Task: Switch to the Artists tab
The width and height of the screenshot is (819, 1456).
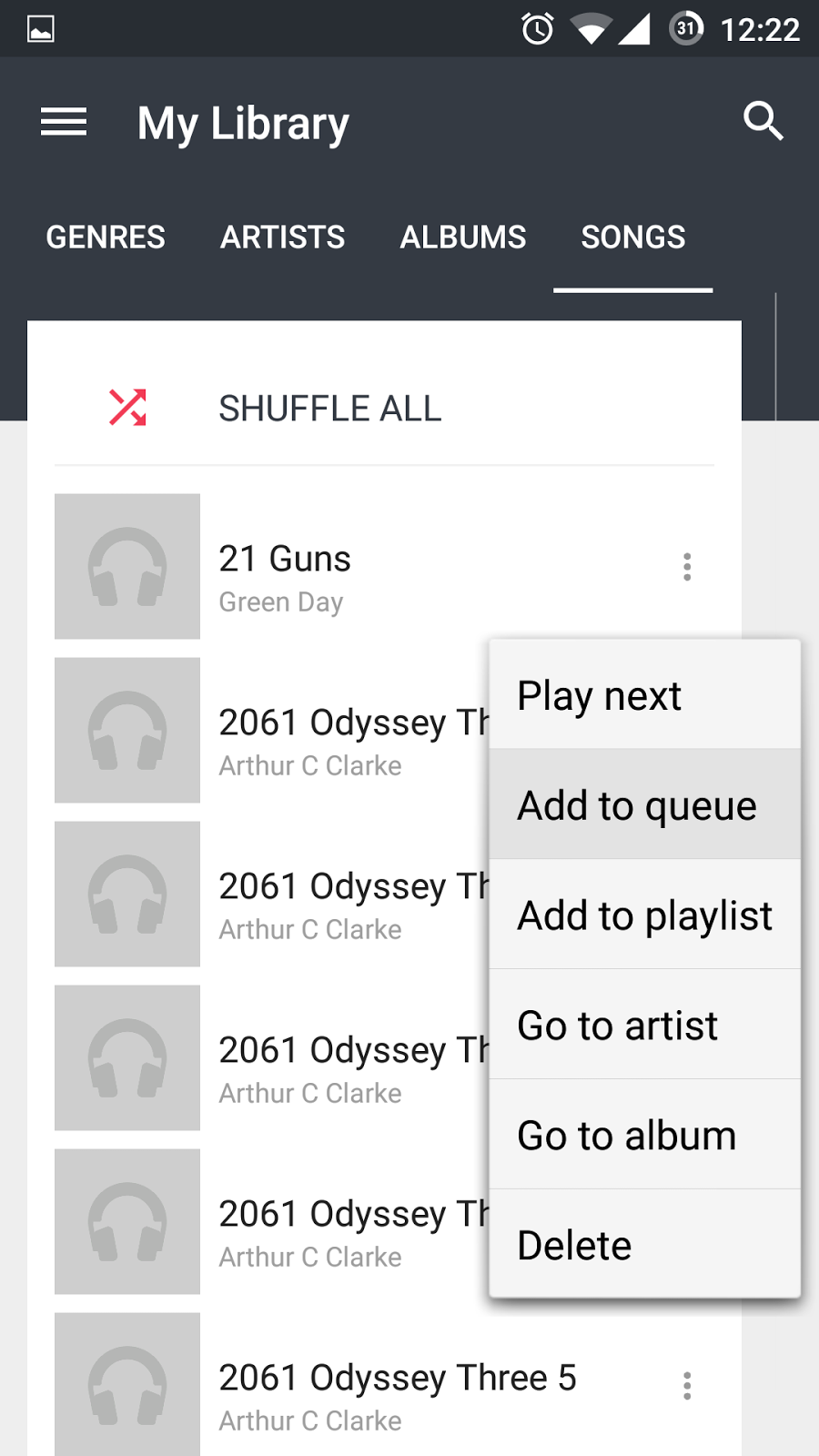Action: click(x=282, y=238)
